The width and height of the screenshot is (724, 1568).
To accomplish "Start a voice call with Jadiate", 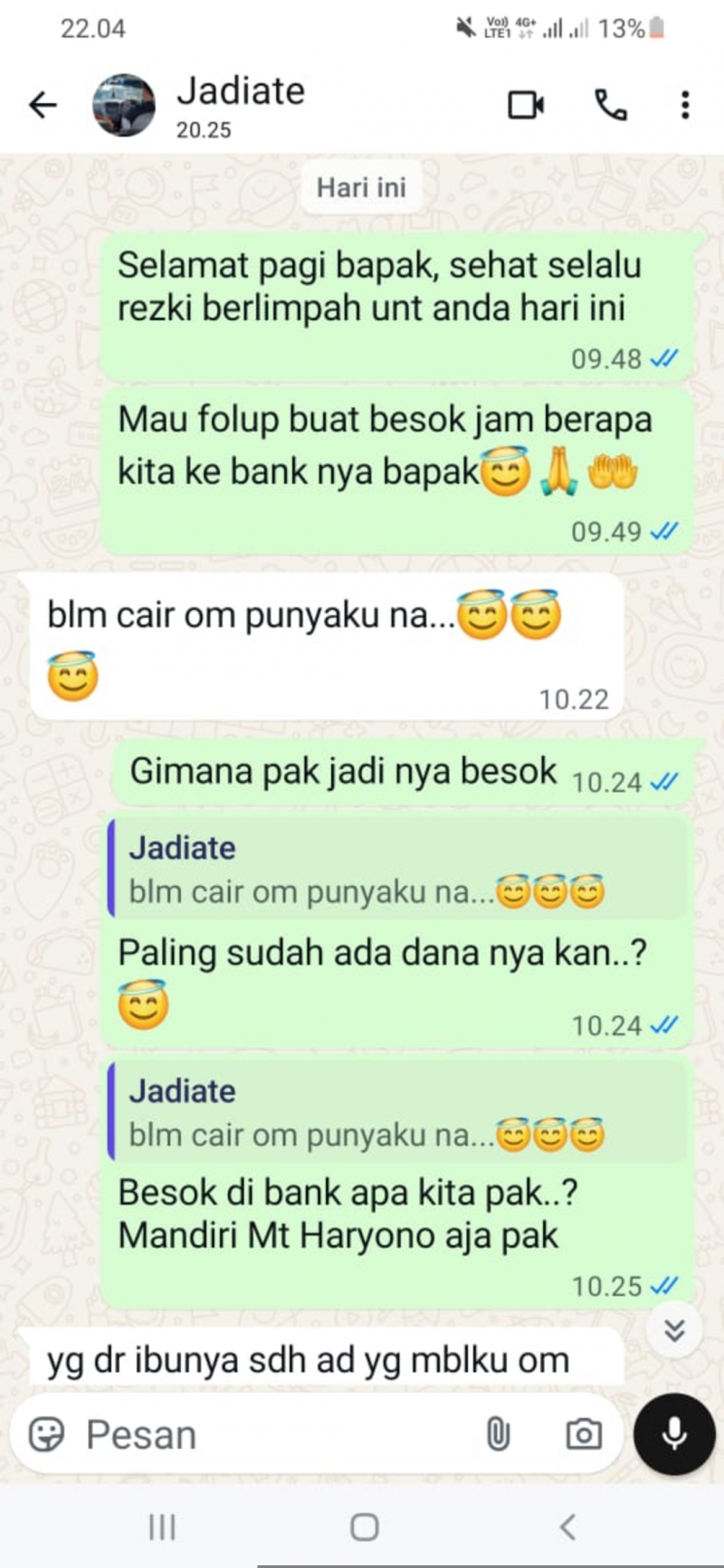I will (611, 106).
